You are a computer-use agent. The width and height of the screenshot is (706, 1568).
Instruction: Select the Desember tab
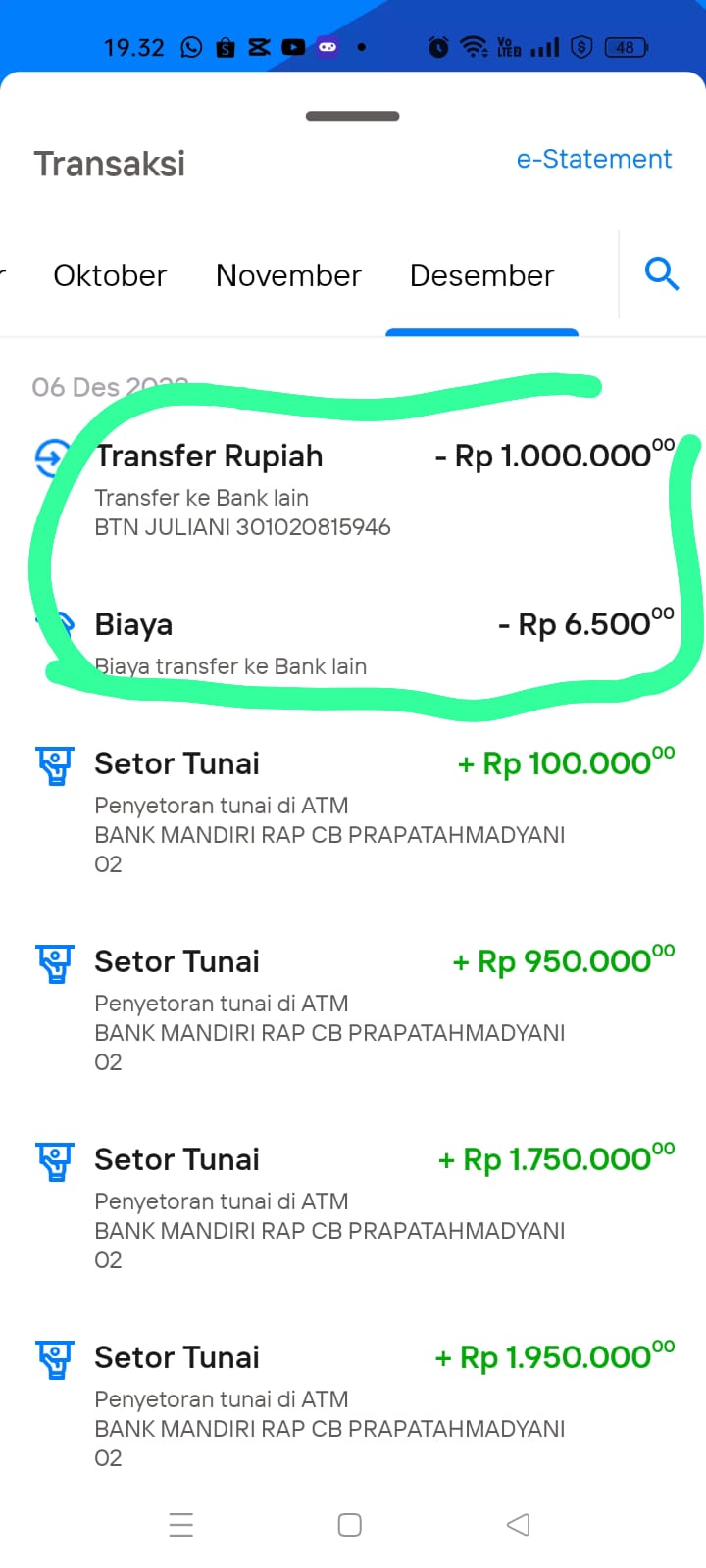pyautogui.click(x=481, y=275)
